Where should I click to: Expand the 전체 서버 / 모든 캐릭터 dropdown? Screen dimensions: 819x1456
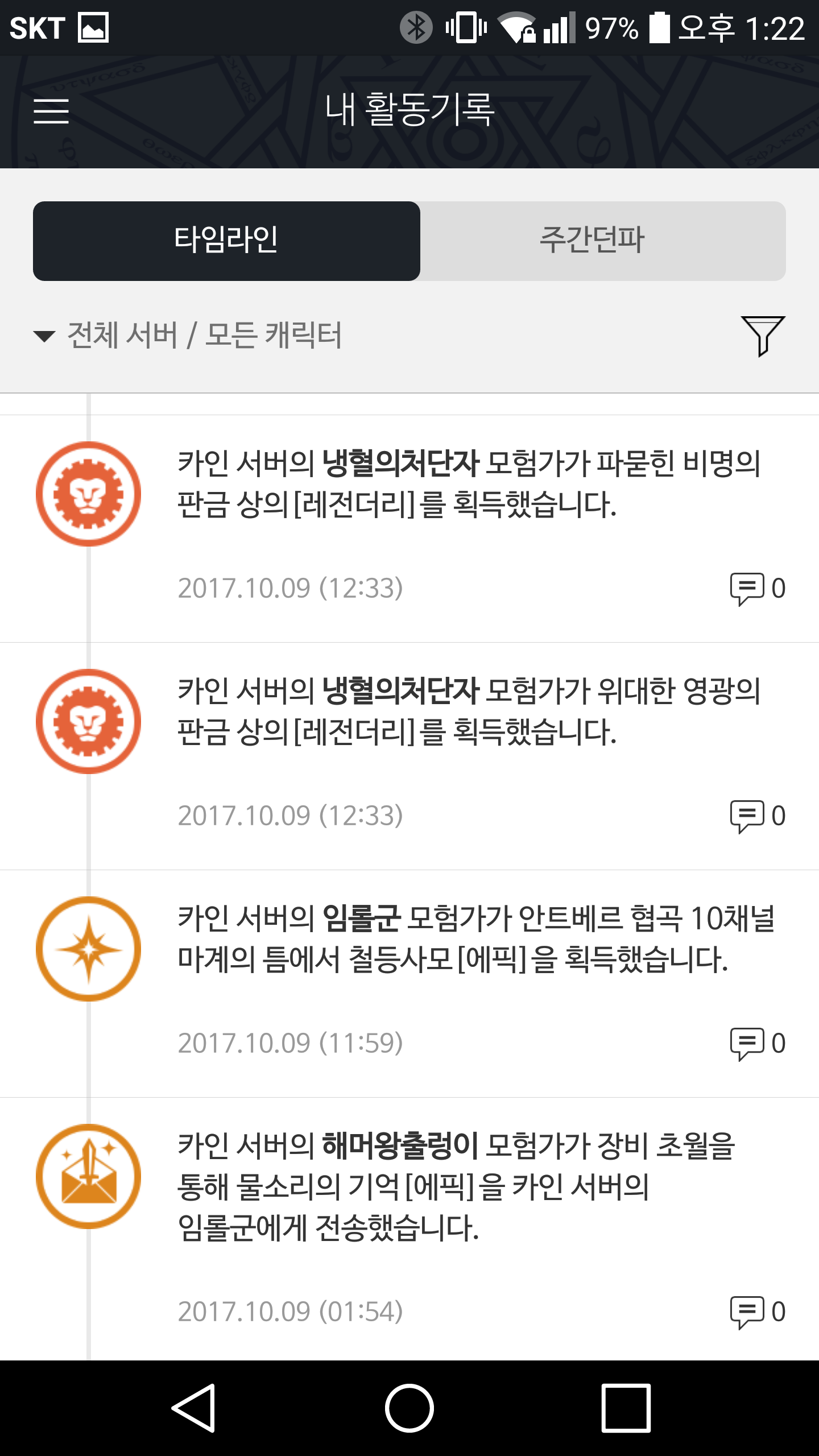pos(188,335)
